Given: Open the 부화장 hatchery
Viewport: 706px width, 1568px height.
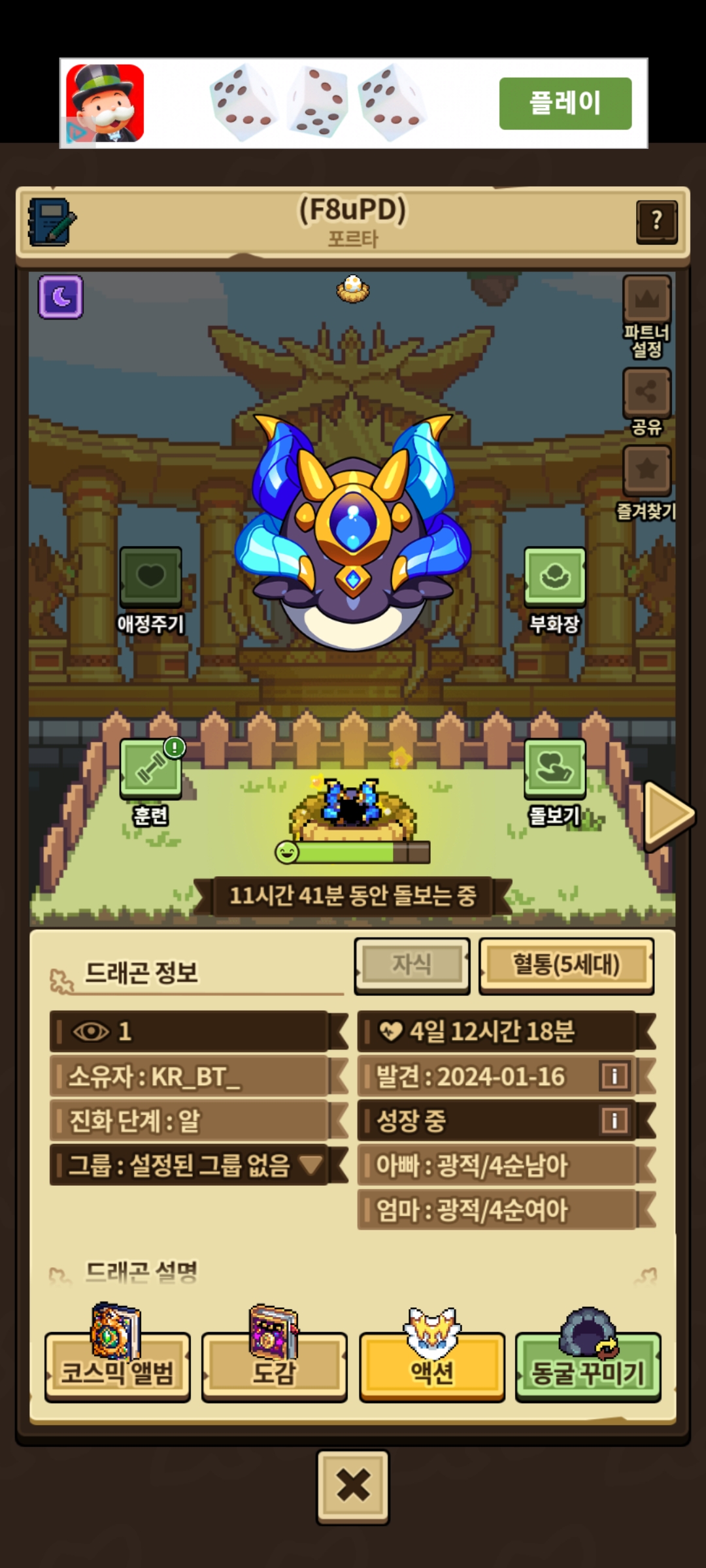Looking at the screenshot, I should click(x=554, y=577).
